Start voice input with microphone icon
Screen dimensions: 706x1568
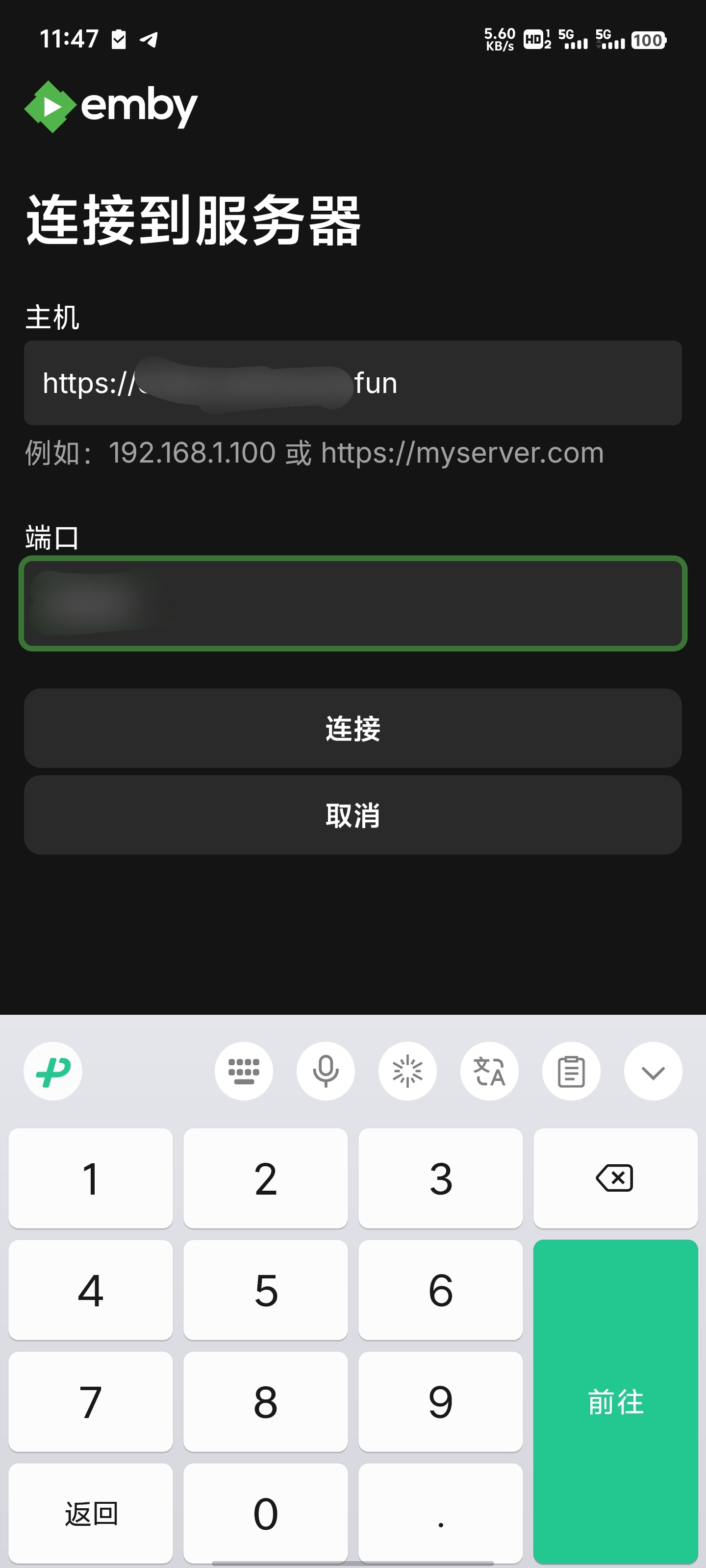point(325,1071)
